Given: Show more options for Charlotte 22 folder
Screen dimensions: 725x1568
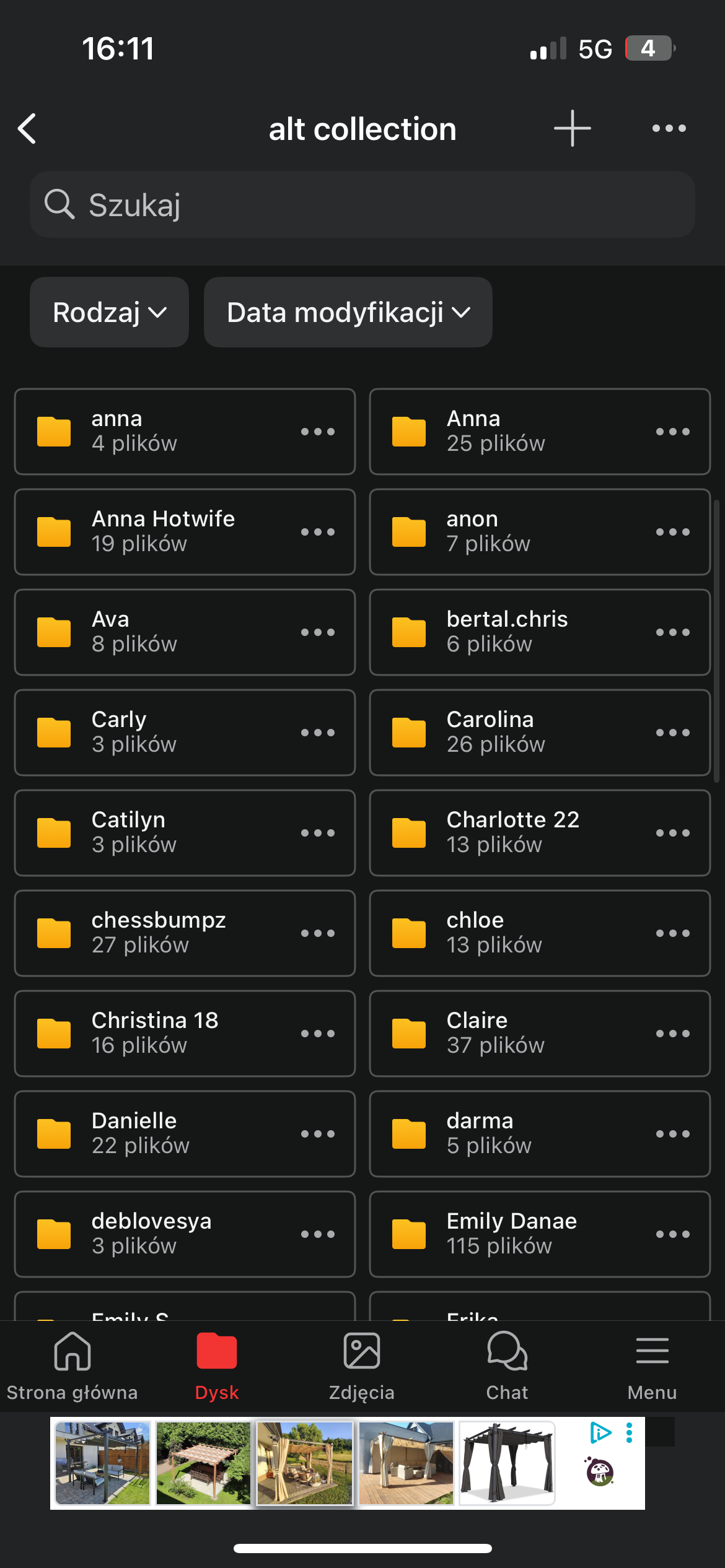Looking at the screenshot, I should pos(672,833).
